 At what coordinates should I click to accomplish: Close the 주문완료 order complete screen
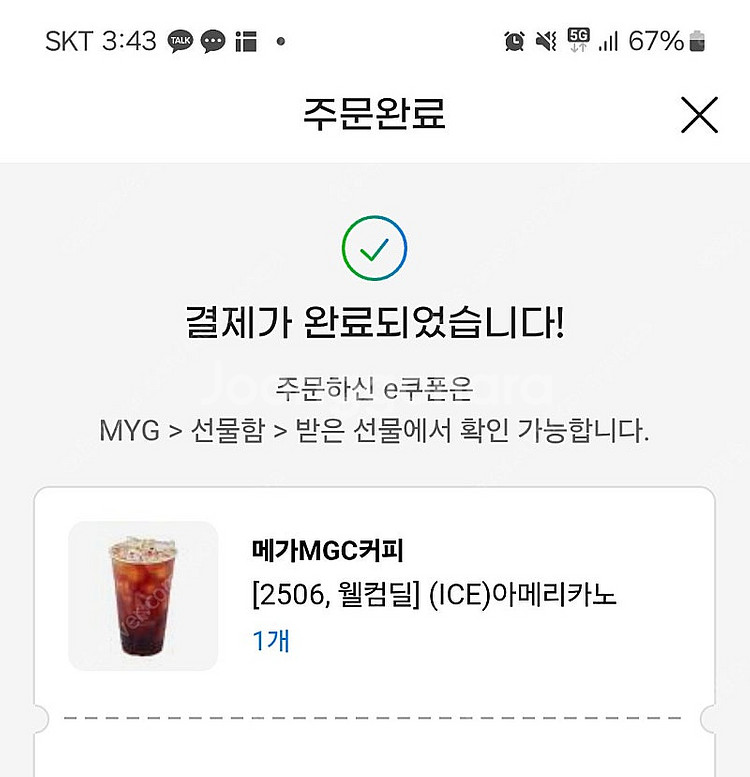coord(699,116)
